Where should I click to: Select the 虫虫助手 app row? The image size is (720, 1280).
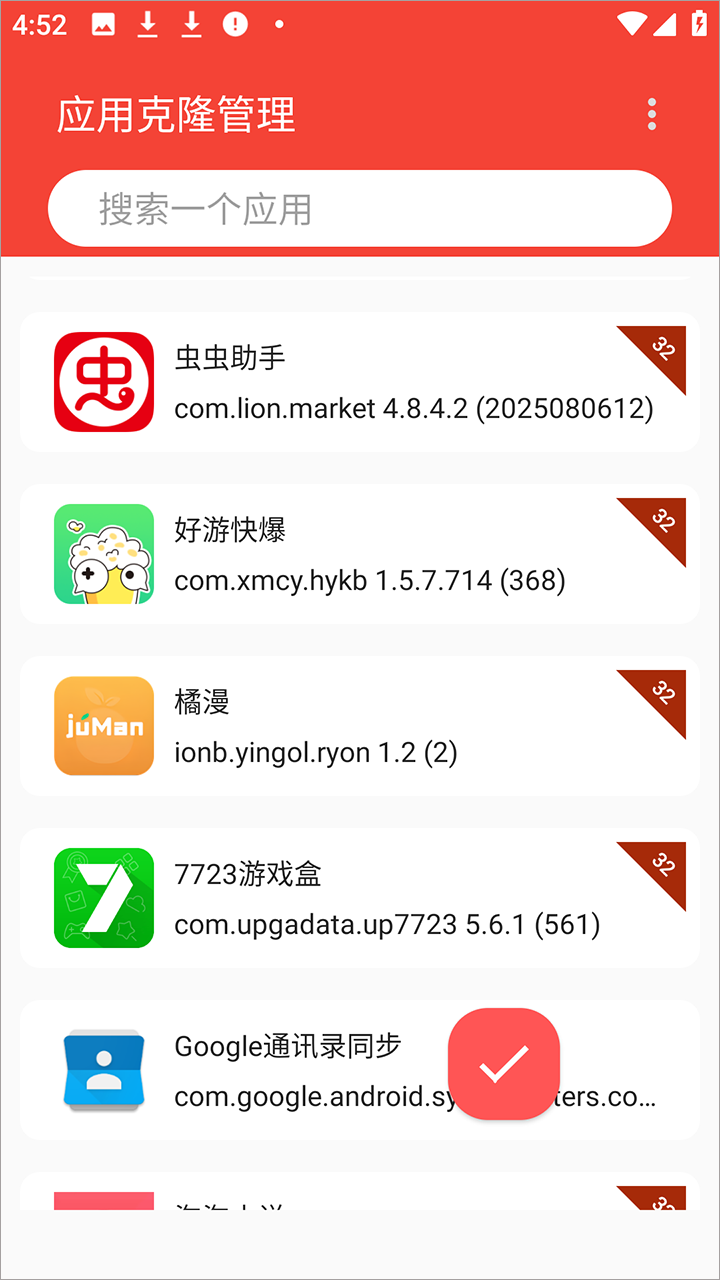click(359, 382)
